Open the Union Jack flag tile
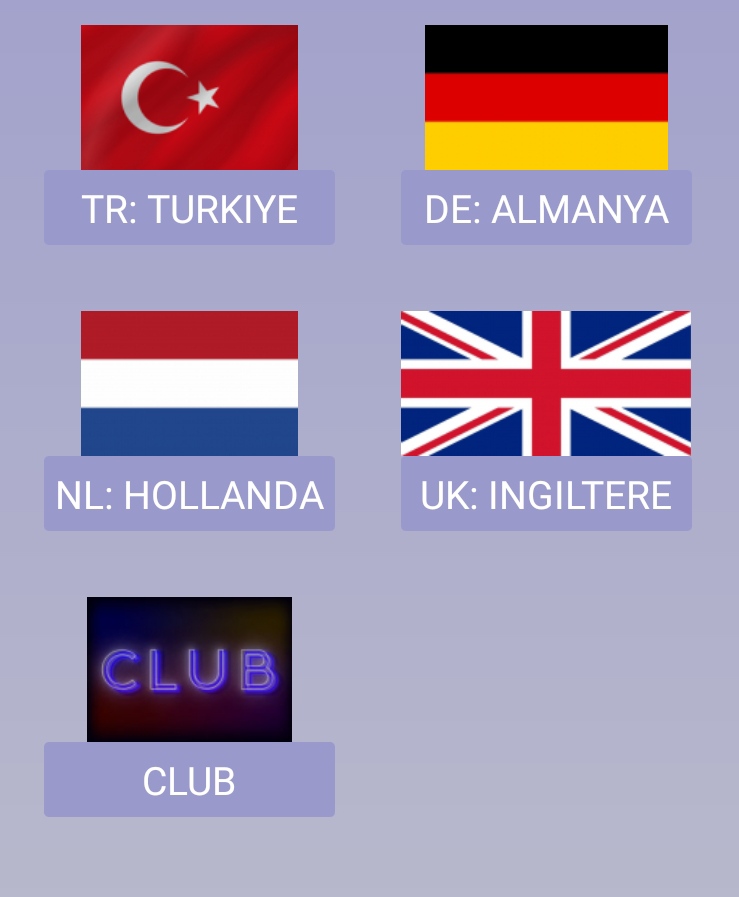The width and height of the screenshot is (739, 897). point(546,383)
